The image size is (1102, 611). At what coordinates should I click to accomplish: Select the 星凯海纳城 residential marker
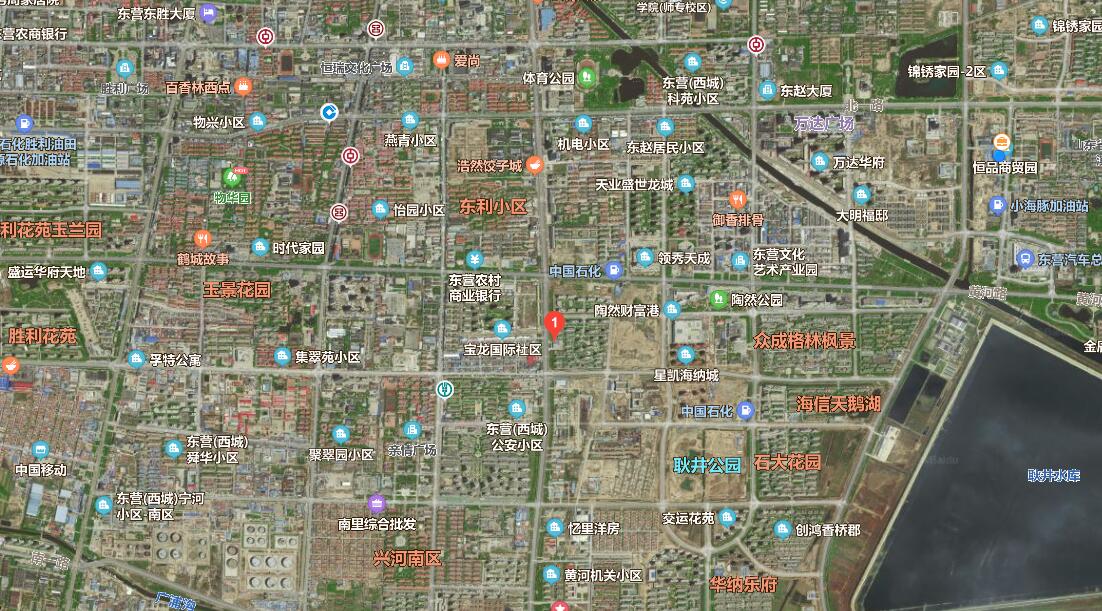(x=685, y=355)
